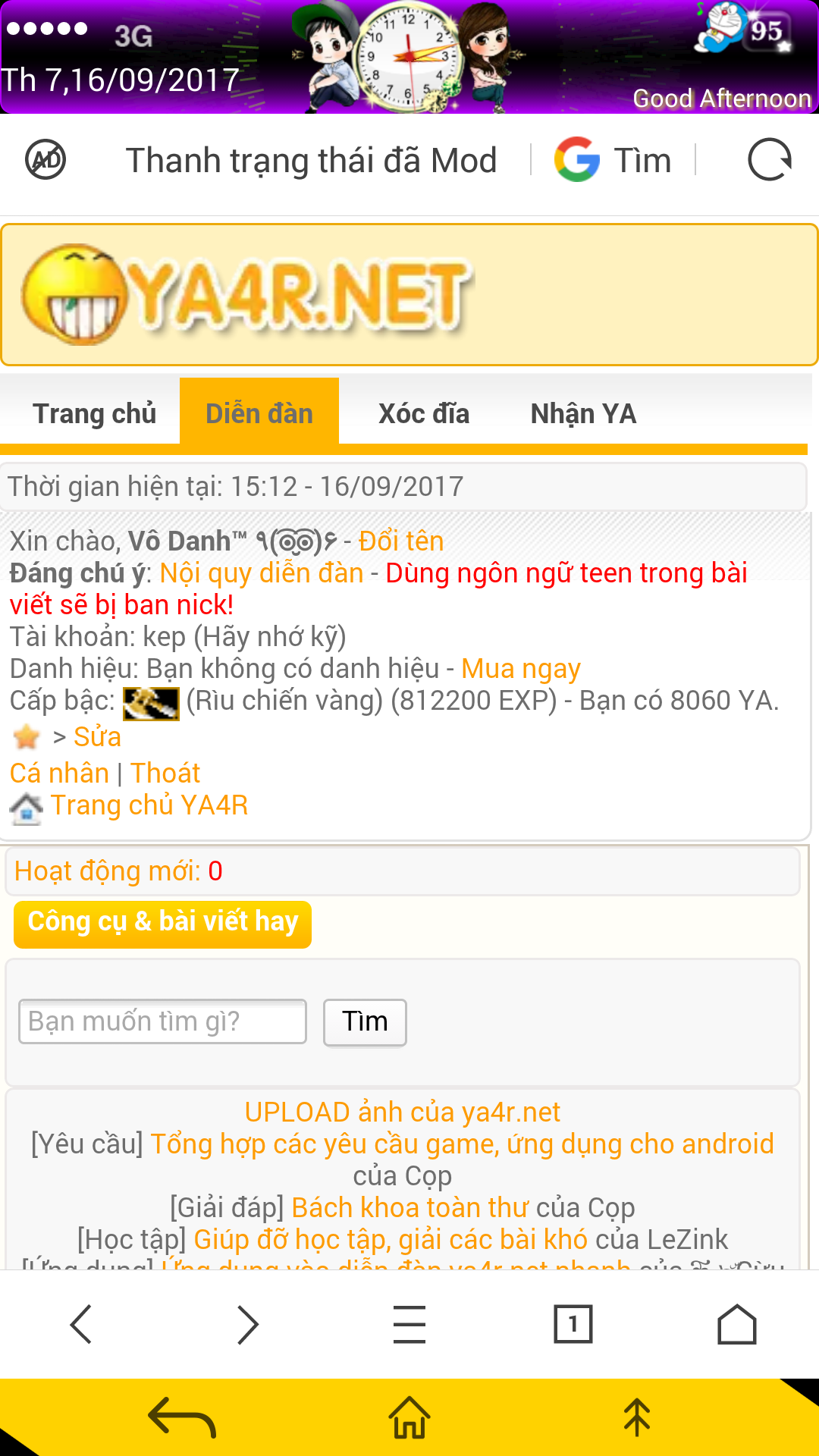Tap the Đổi tên link

pyautogui.click(x=401, y=541)
